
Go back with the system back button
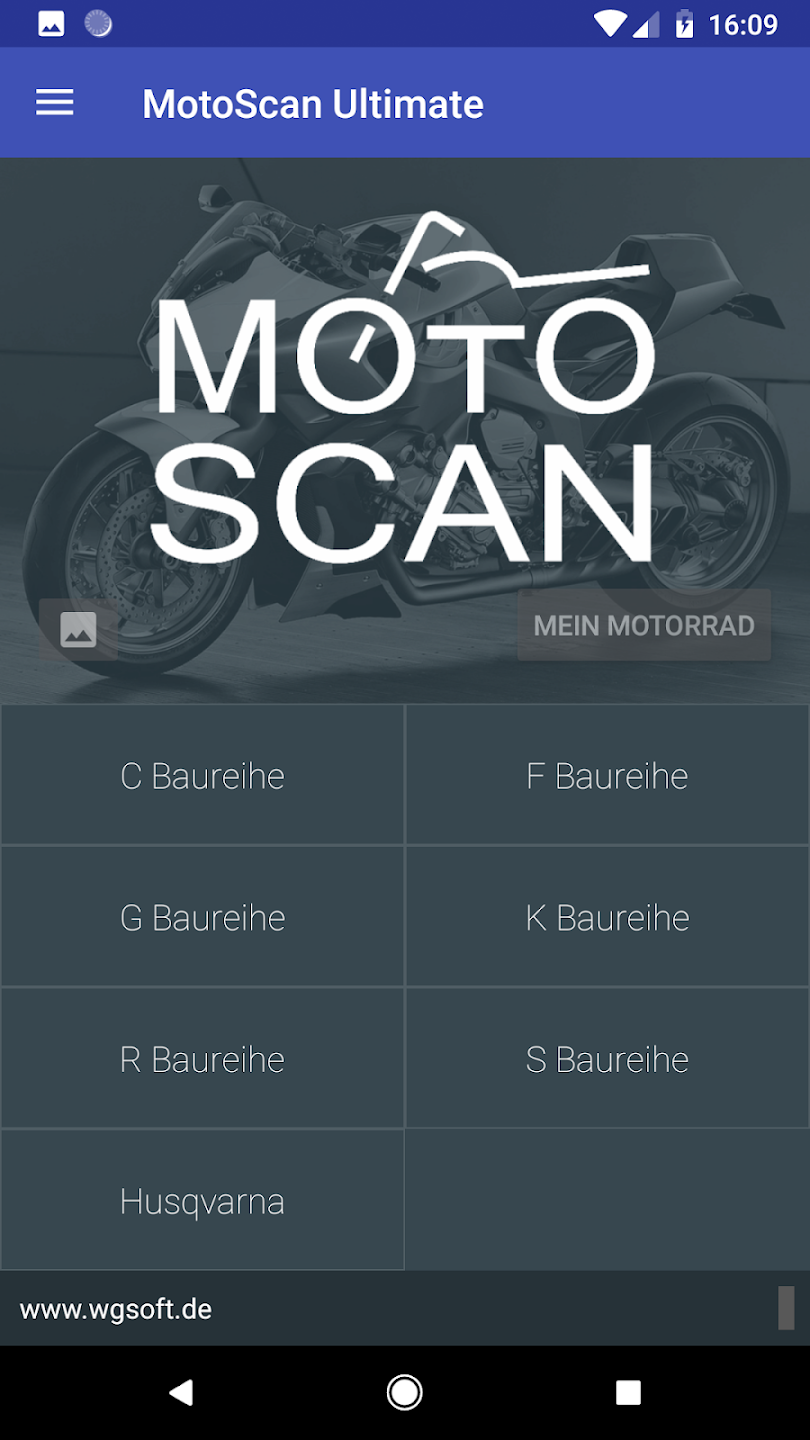click(x=181, y=1392)
